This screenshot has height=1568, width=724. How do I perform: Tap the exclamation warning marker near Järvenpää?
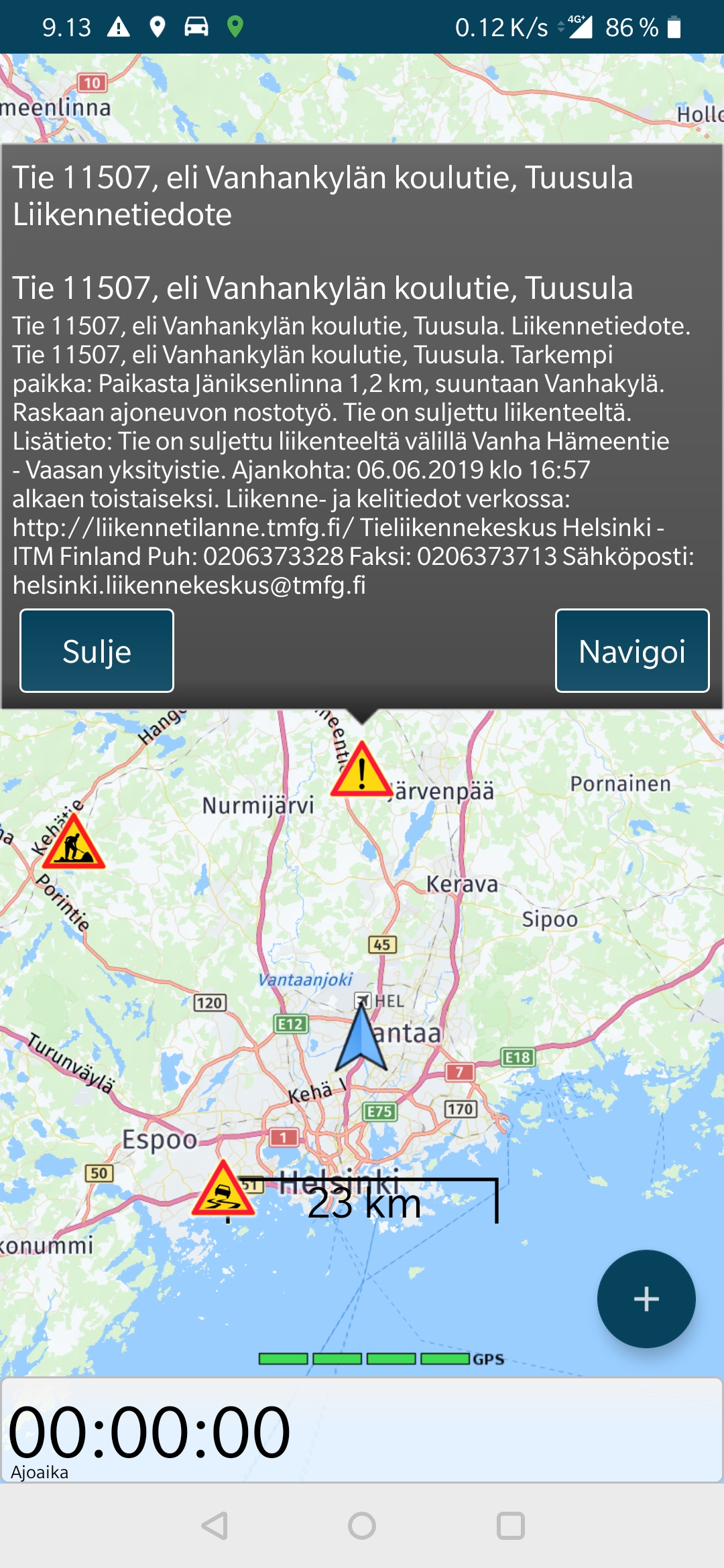[361, 772]
